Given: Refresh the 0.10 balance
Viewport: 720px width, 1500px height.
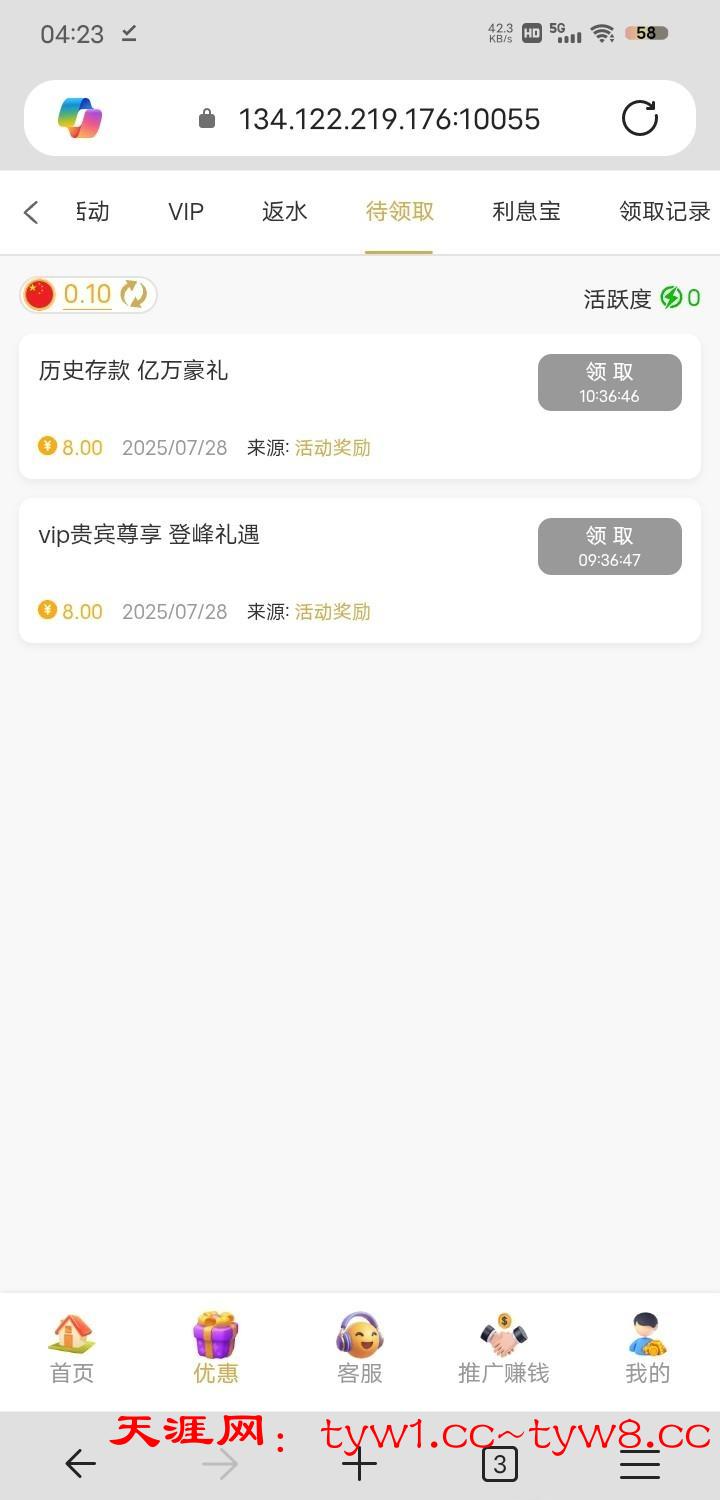Looking at the screenshot, I should [x=133, y=295].
